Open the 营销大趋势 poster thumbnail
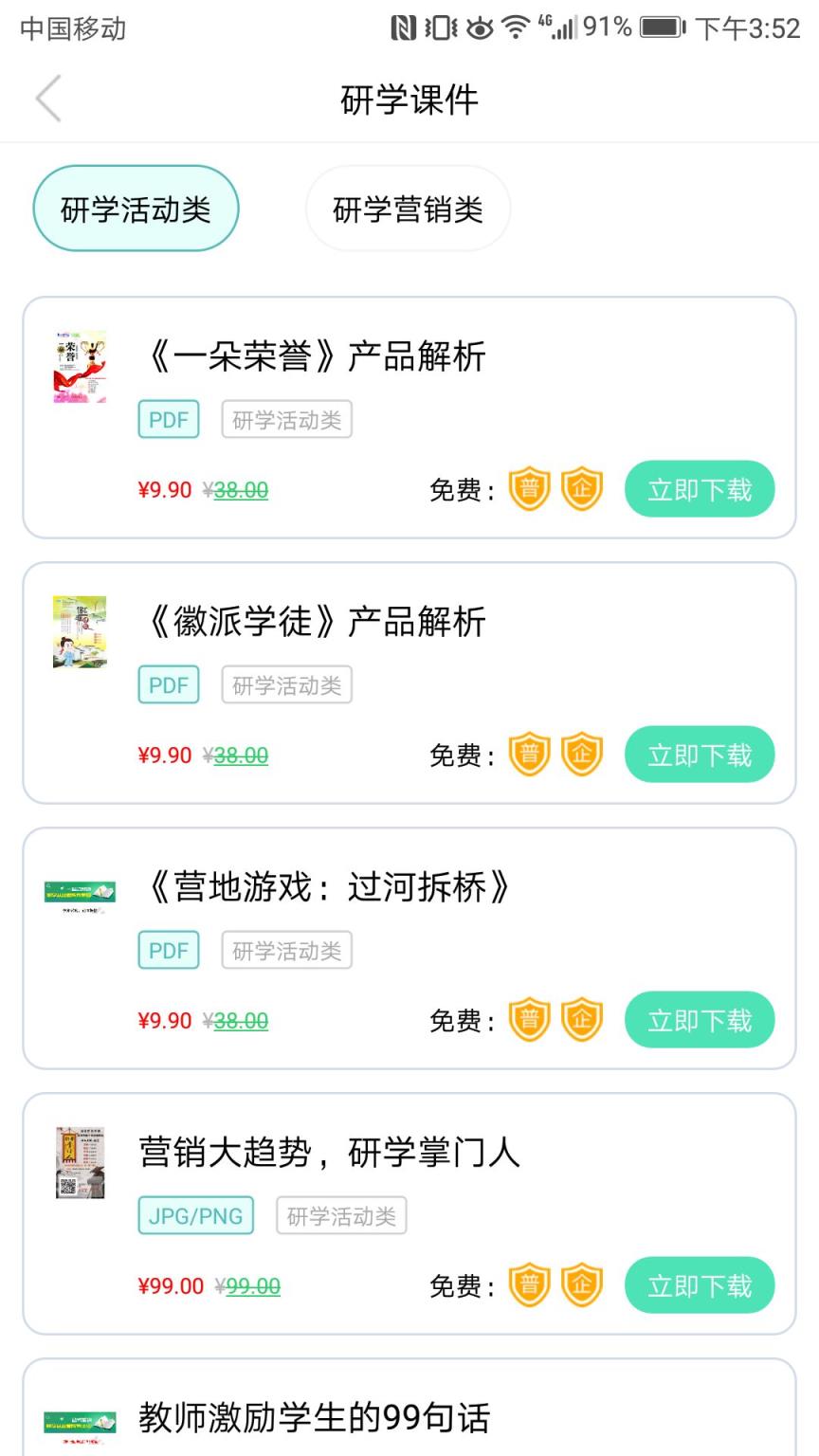This screenshot has height=1456, width=819. click(x=80, y=1164)
